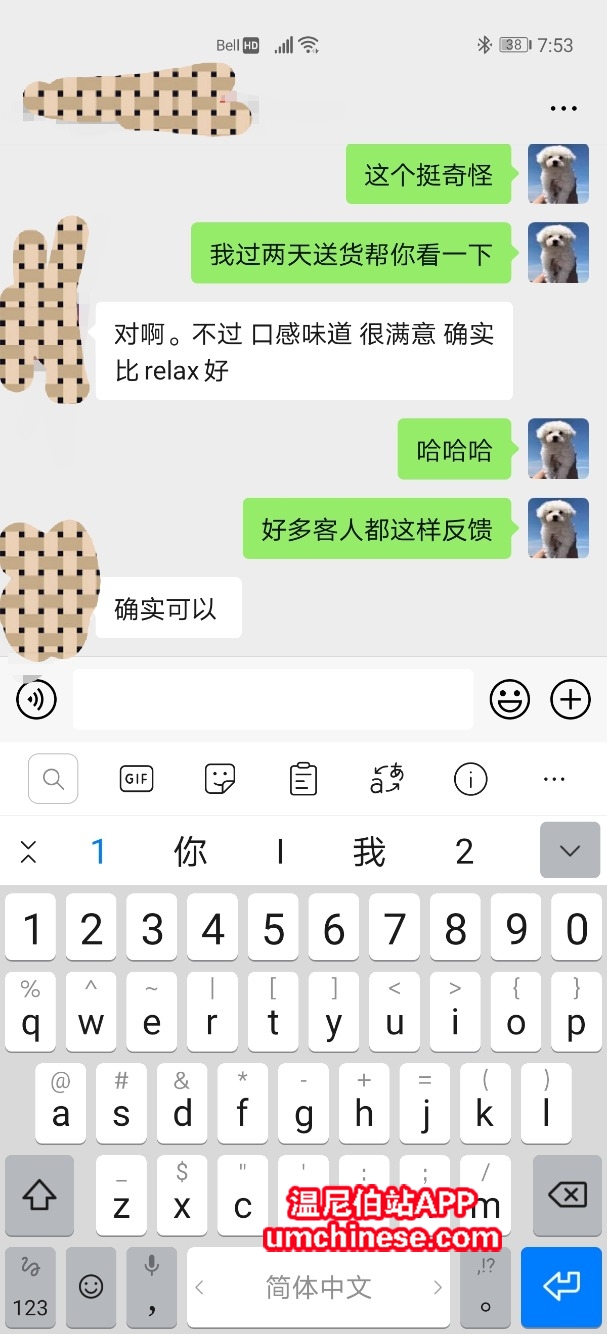Viewport: 607px width, 1334px height.
Task: Open the plus attachments menu
Action: tap(571, 699)
